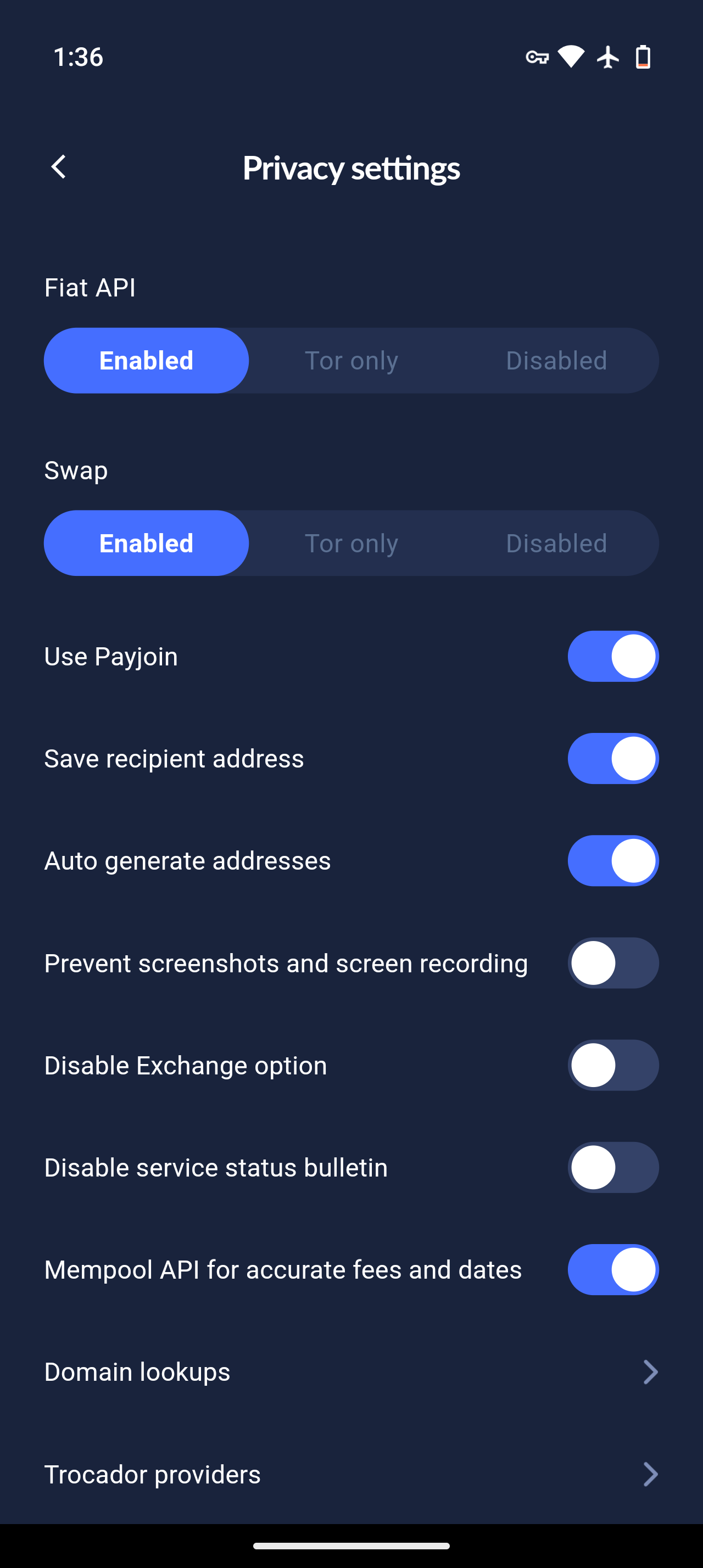Enable Prevent screenshots and screen recording
Viewport: 703px width, 1568px height.
613,963
